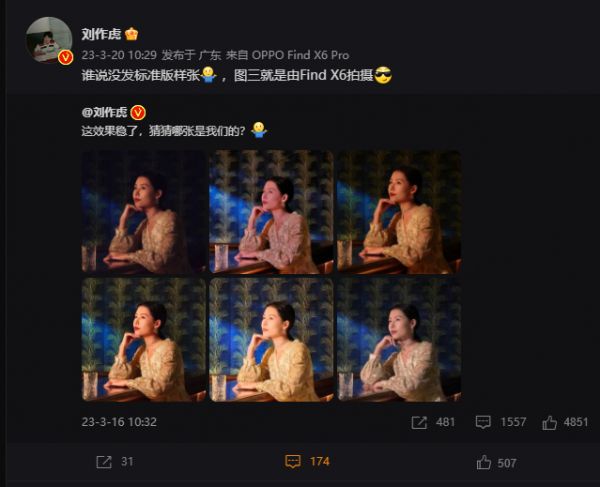View the second photo in the top row

click(x=271, y=212)
